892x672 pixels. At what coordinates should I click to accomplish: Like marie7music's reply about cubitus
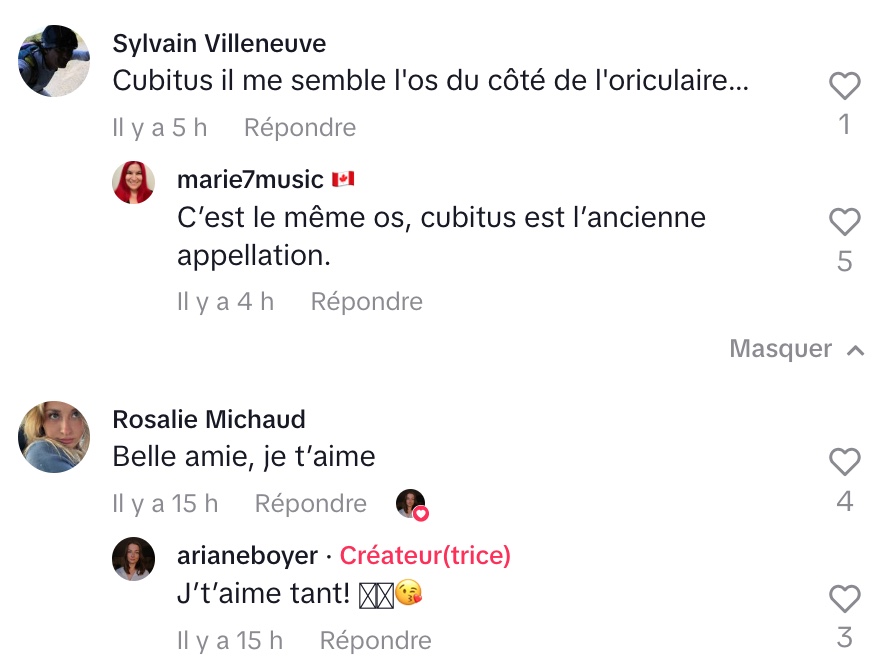click(845, 222)
